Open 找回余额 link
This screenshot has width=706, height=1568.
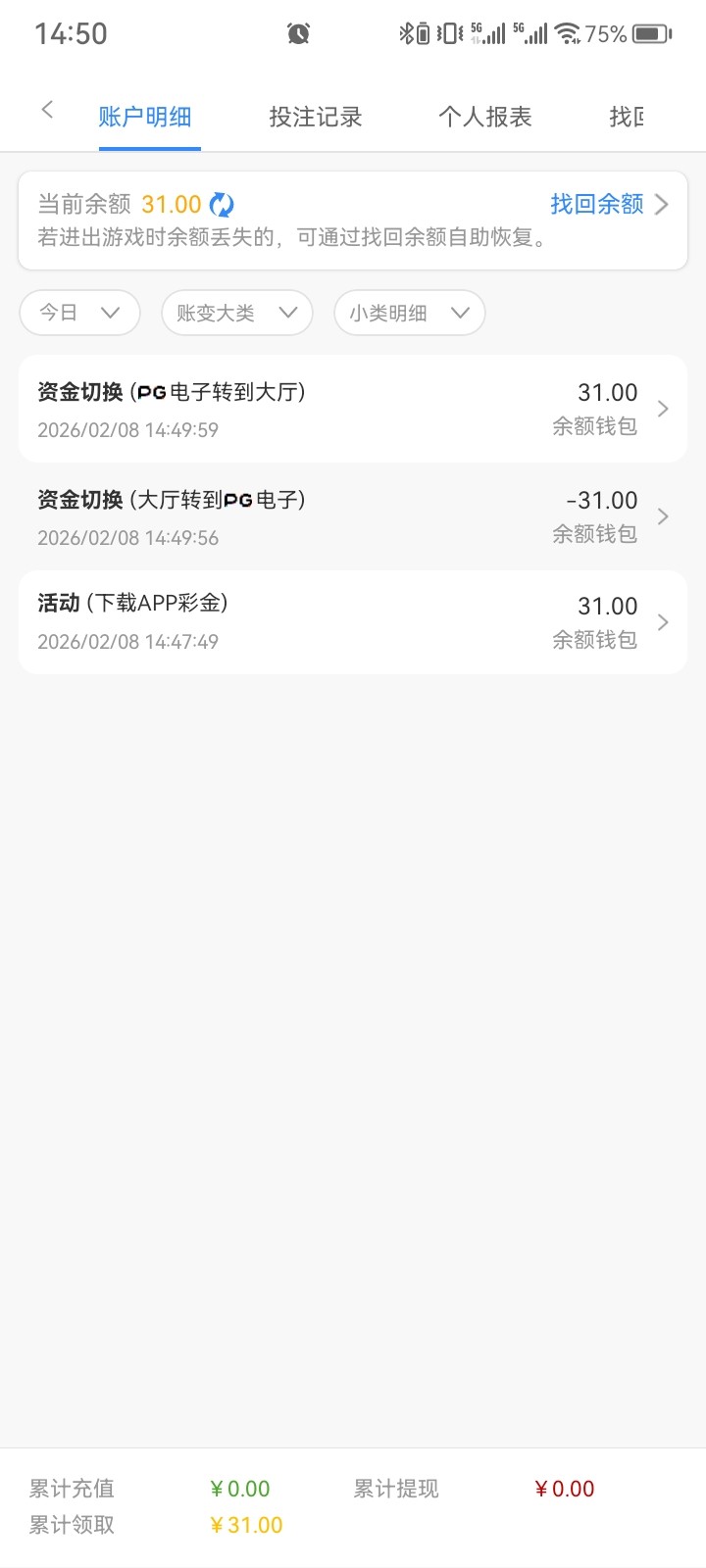click(608, 204)
